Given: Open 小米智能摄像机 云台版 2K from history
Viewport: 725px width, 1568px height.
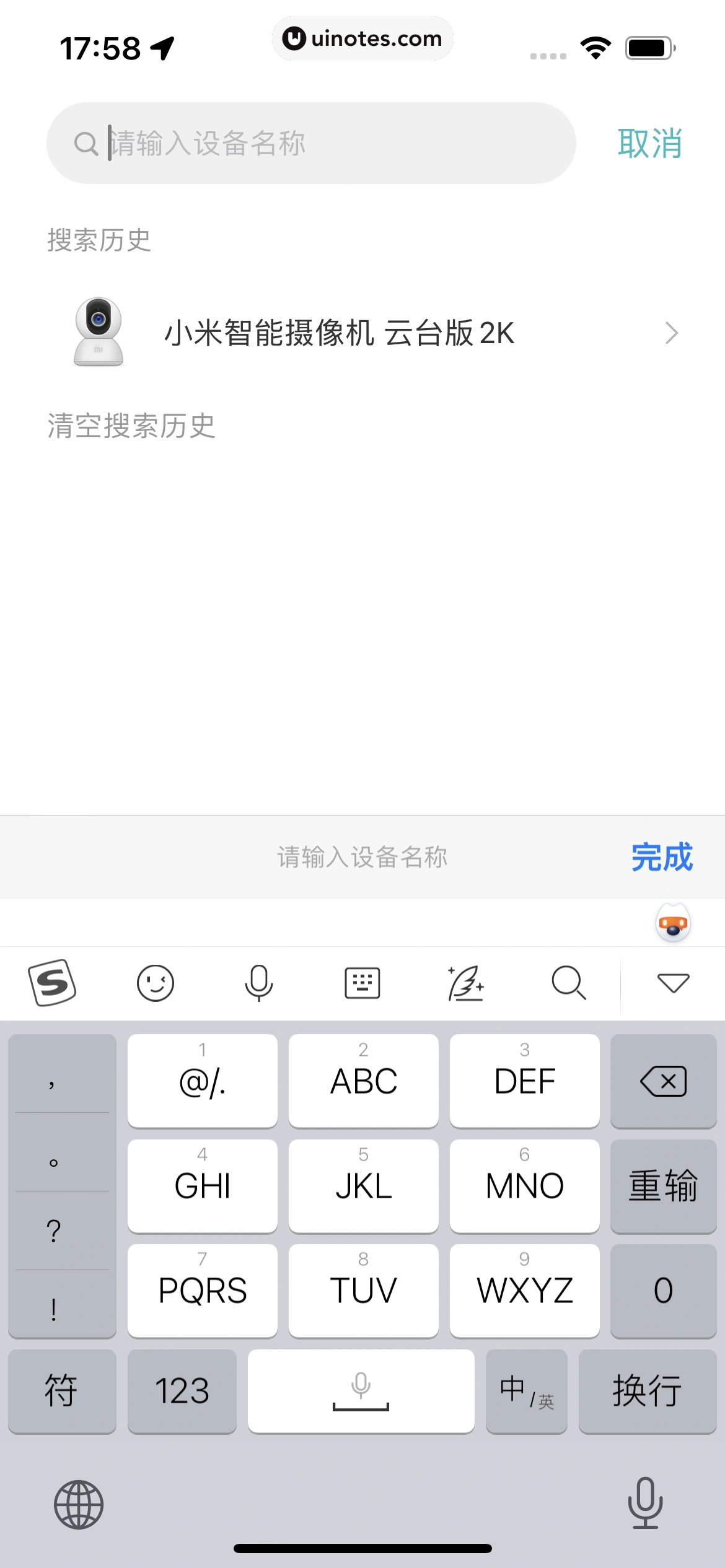Looking at the screenshot, I should pyautogui.click(x=362, y=333).
